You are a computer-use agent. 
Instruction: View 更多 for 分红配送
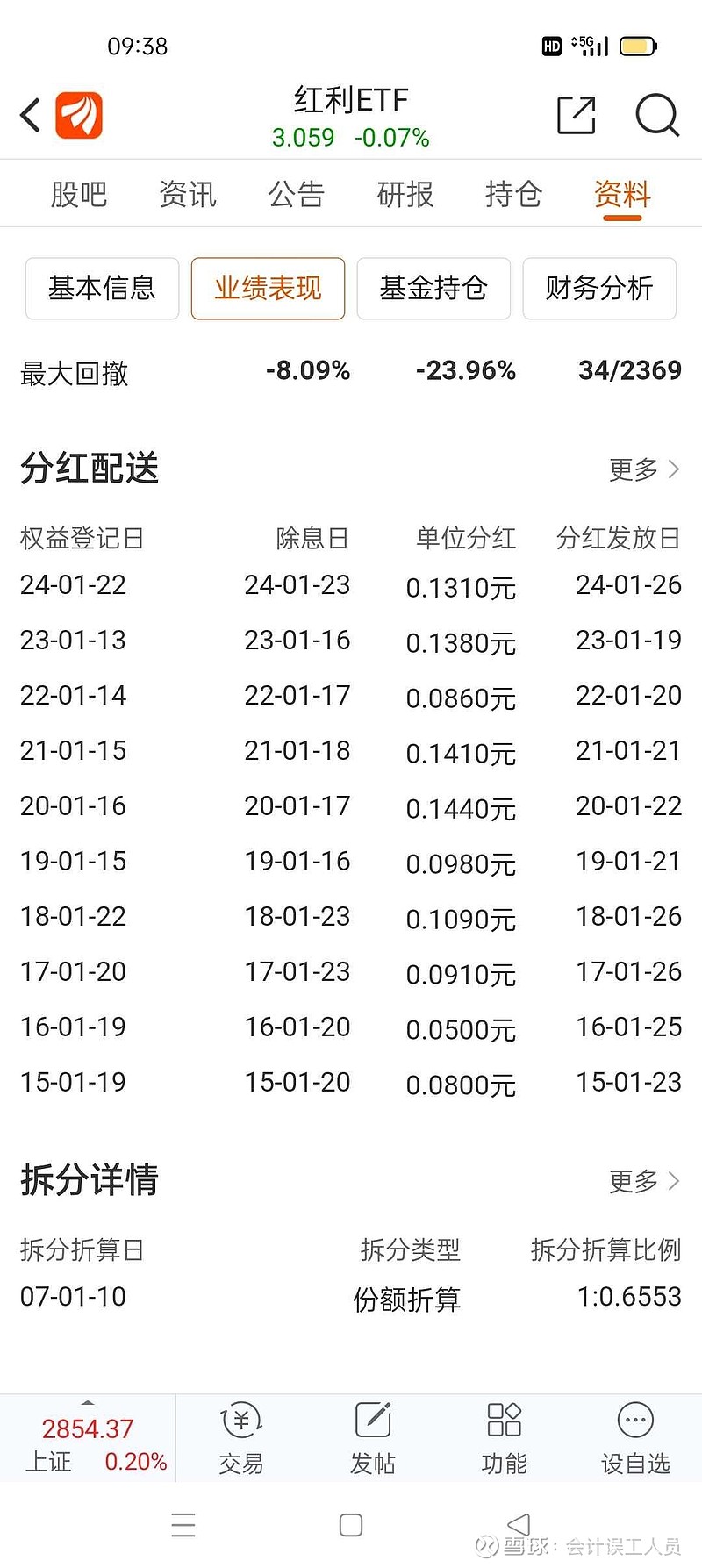(645, 469)
